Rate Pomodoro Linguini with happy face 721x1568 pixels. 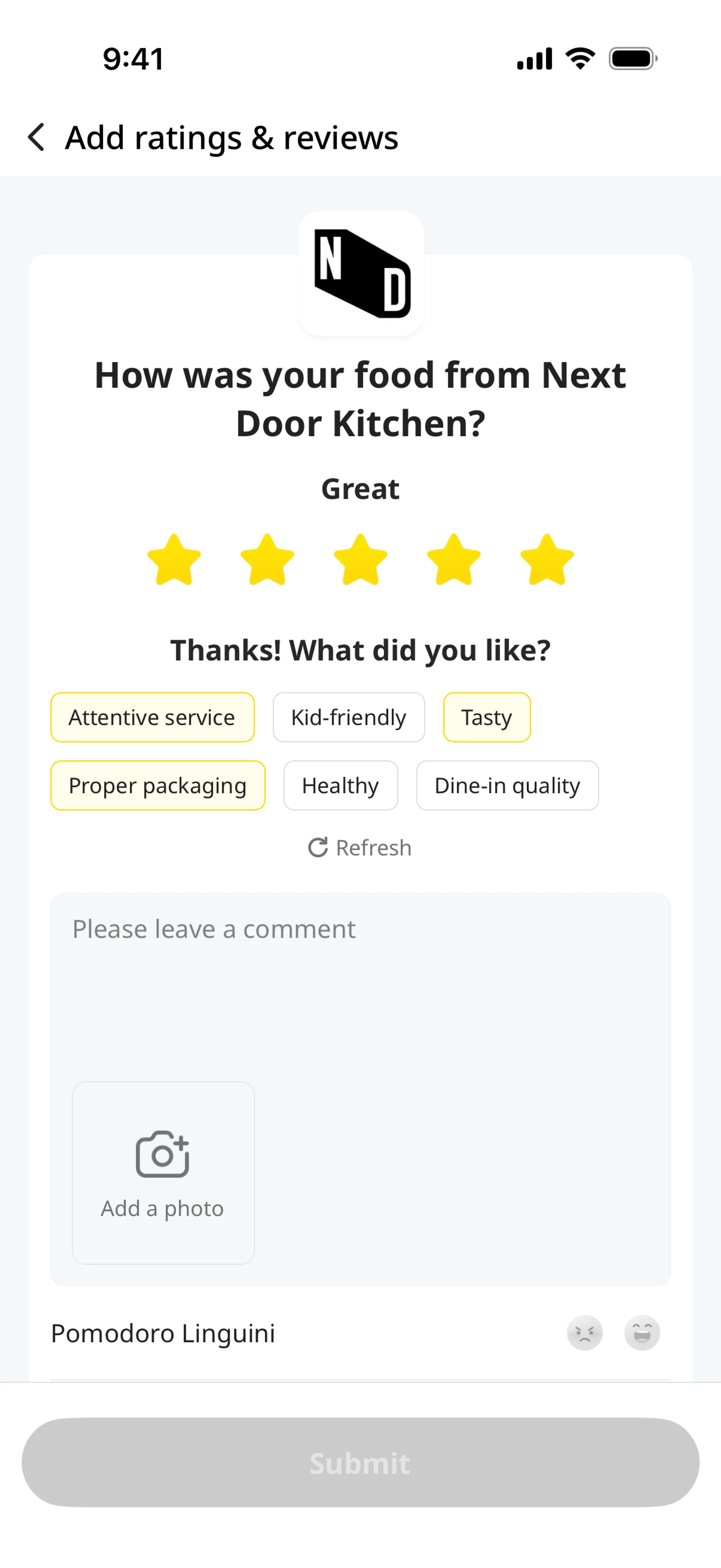click(642, 1332)
